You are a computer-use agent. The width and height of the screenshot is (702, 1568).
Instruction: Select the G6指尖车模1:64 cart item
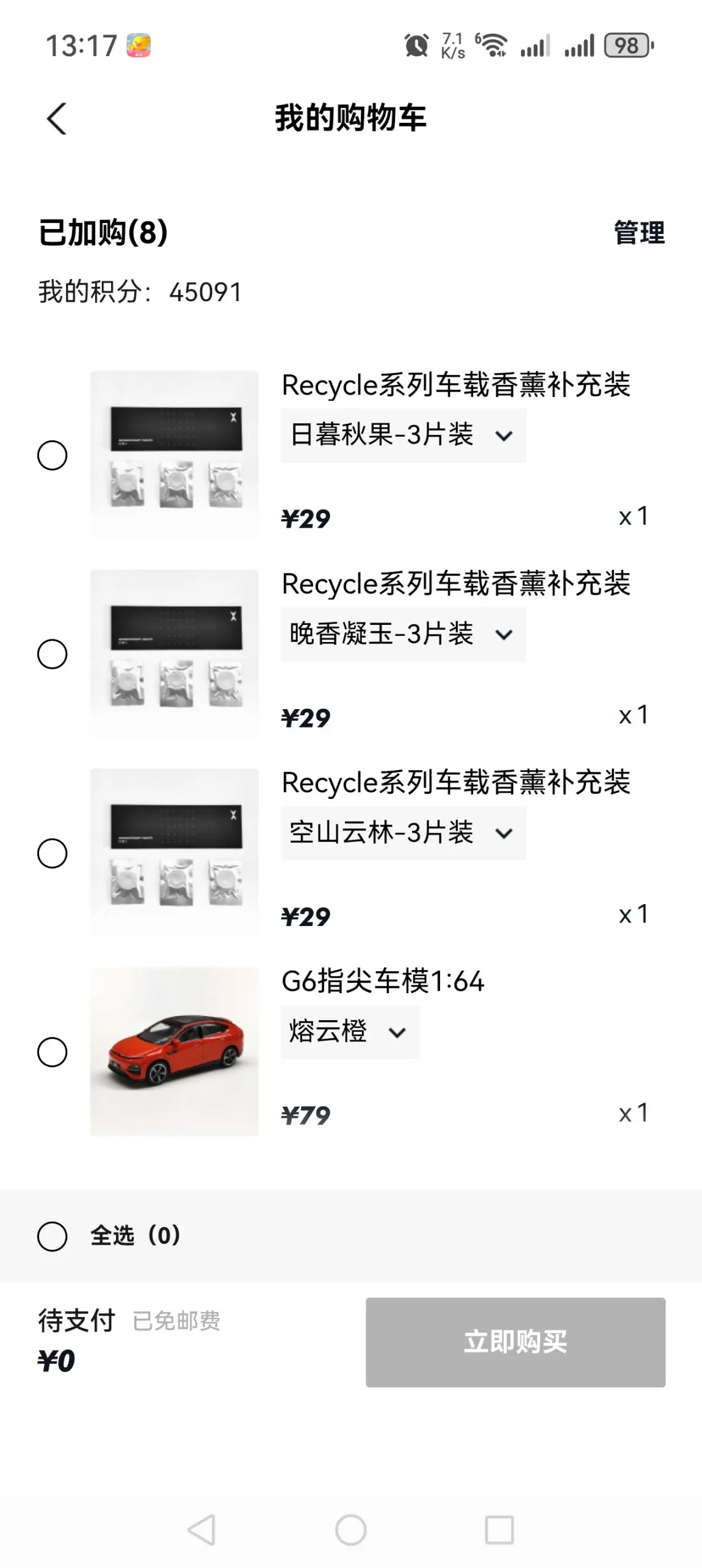click(x=52, y=1052)
